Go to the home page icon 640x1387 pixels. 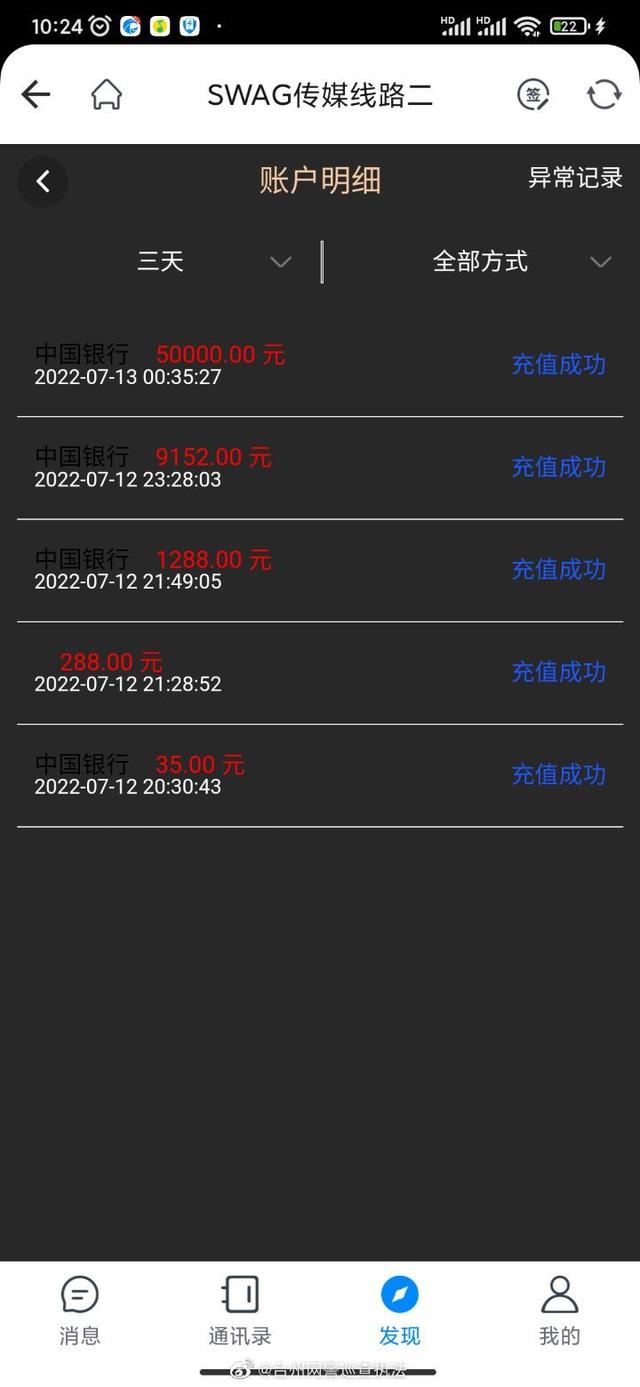coord(106,95)
